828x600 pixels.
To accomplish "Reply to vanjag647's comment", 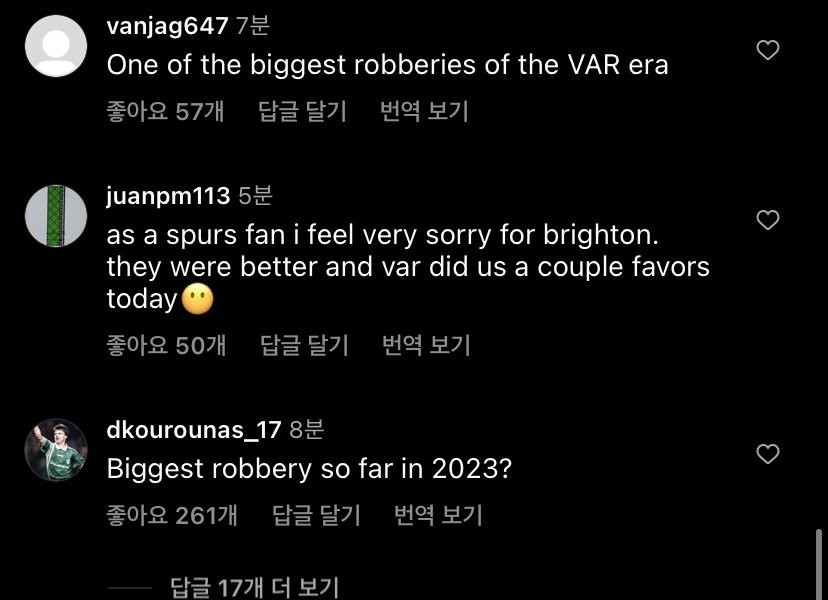I will point(302,111).
